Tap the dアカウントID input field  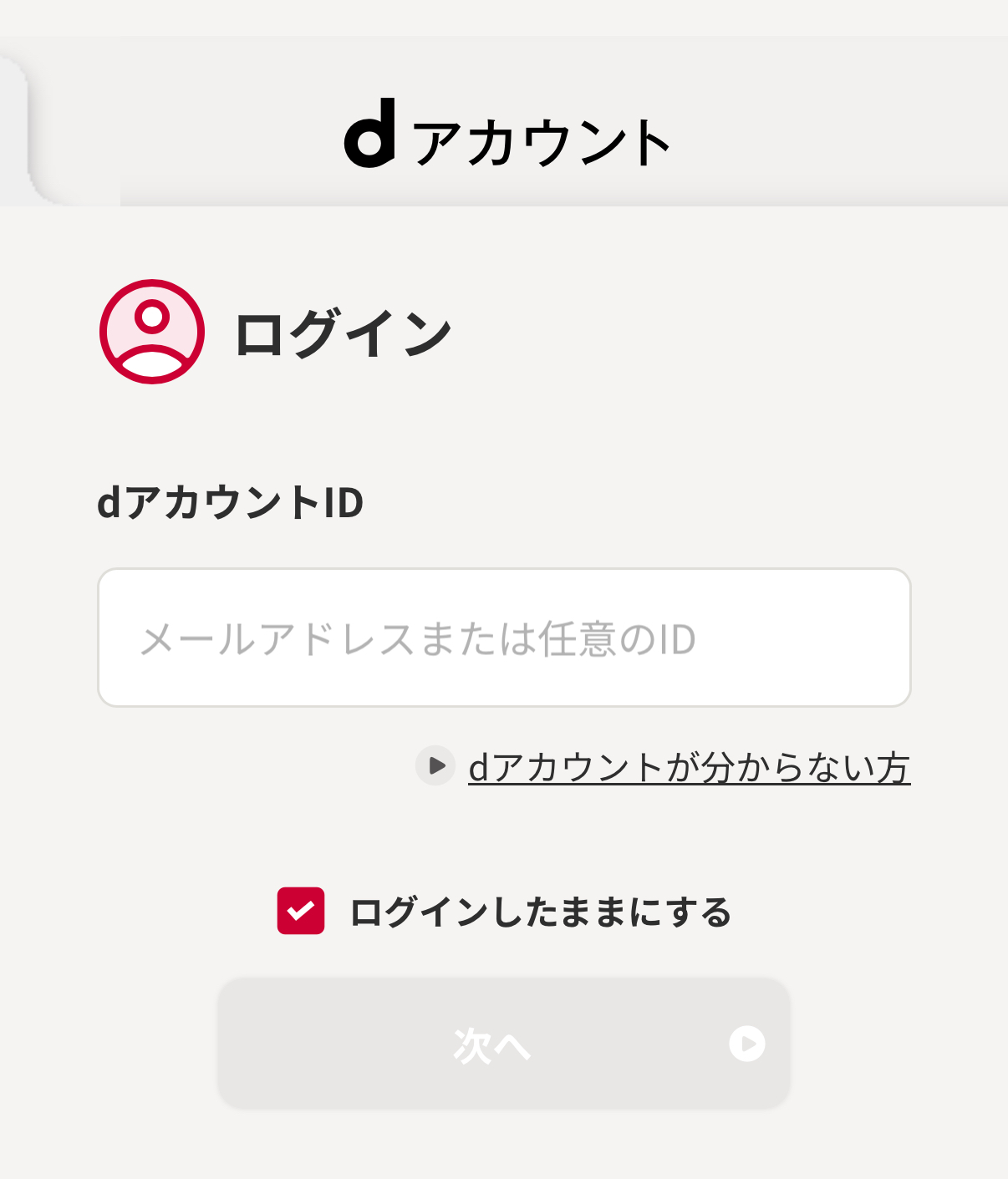[x=504, y=638]
